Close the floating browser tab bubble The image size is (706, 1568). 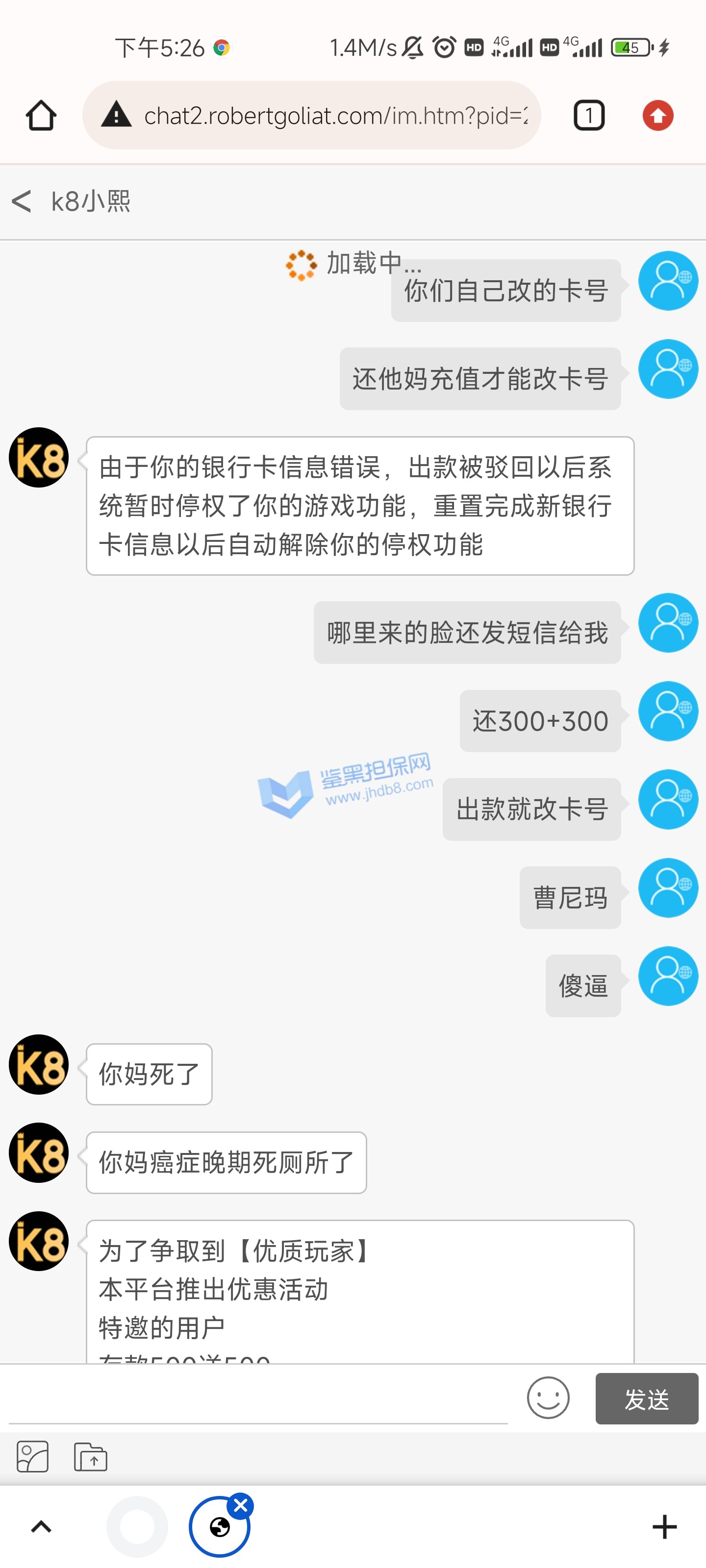241,1506
